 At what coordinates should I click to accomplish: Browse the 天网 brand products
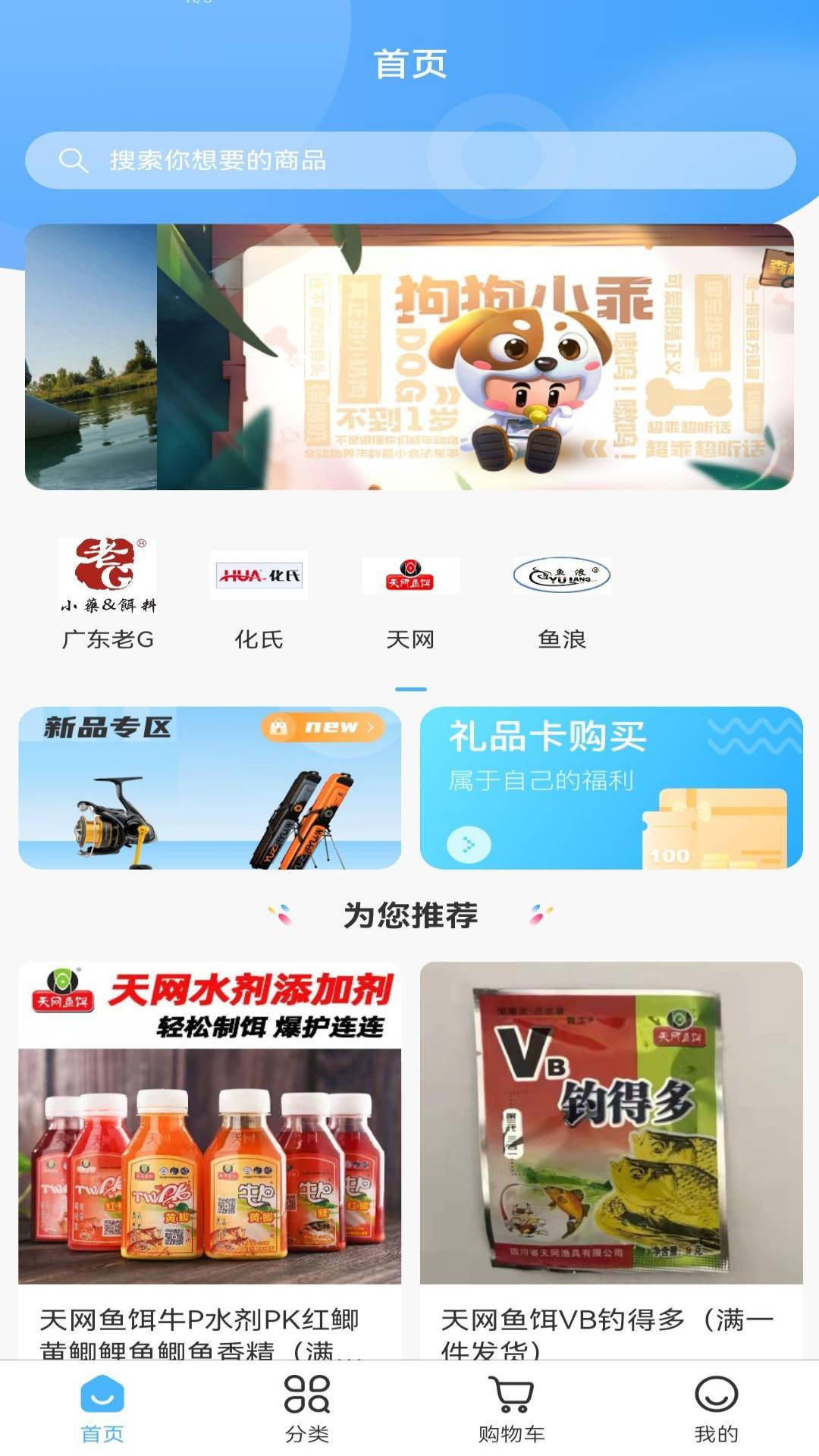(x=410, y=594)
